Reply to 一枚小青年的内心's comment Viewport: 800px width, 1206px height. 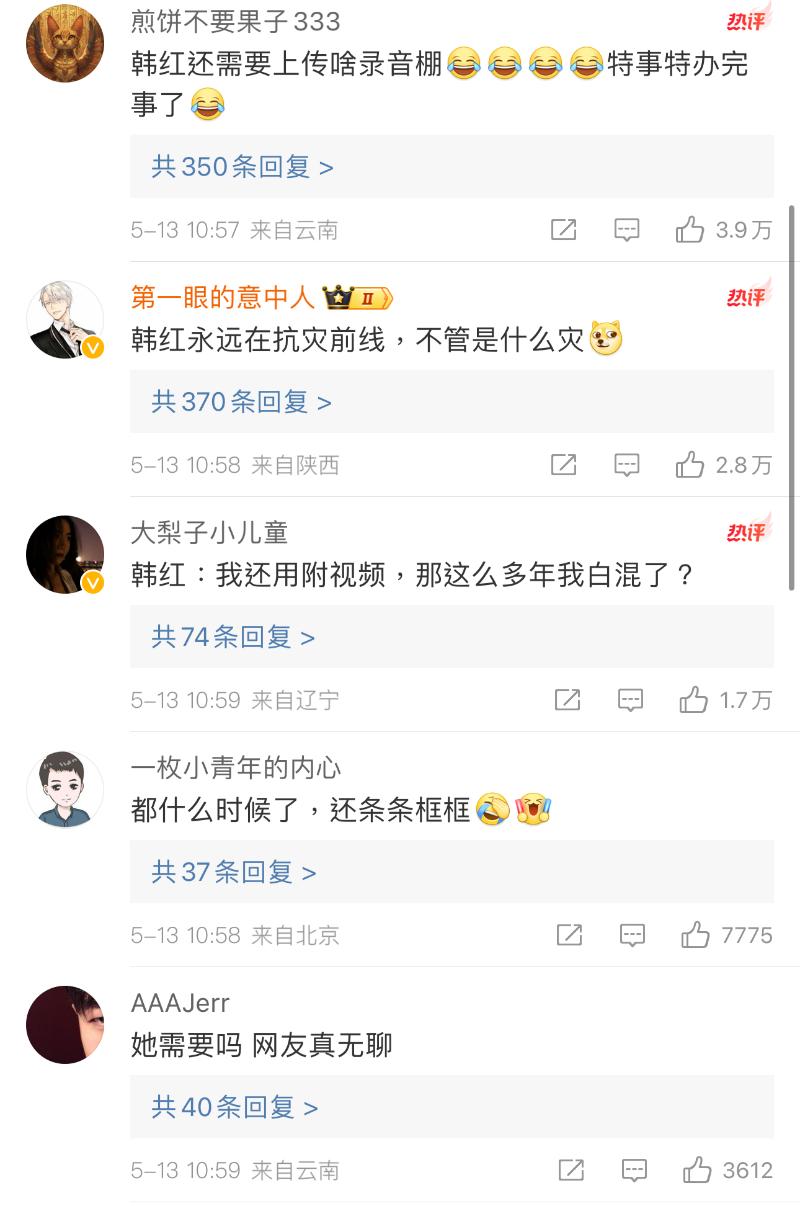point(632,935)
